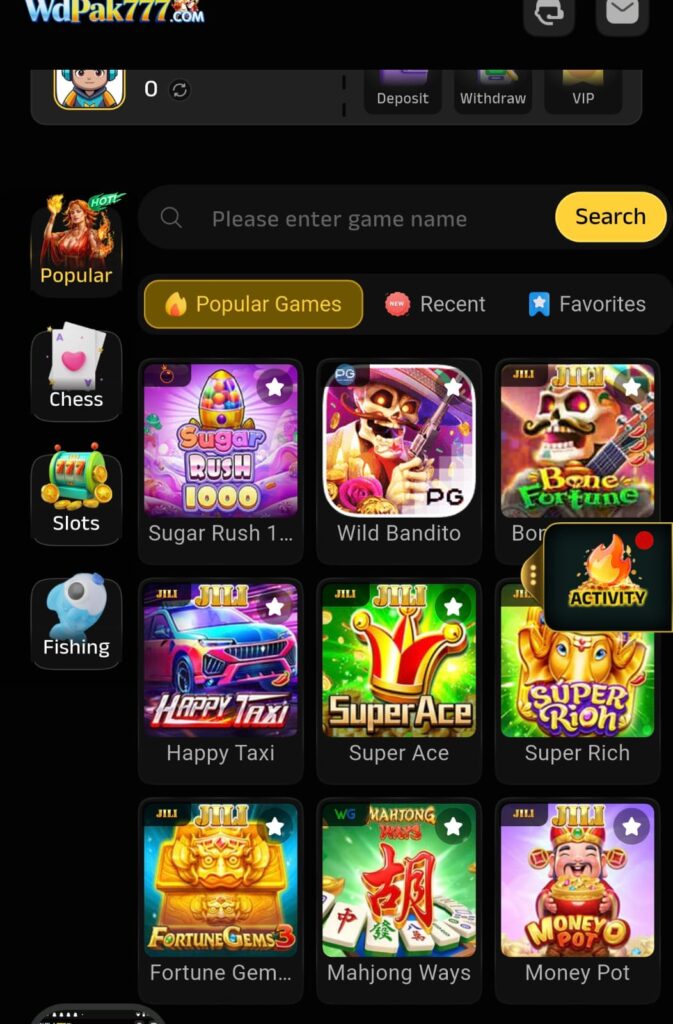Add Sugar Rush 1000 to favorites
Screen dimensions: 673x1024
click(x=274, y=387)
